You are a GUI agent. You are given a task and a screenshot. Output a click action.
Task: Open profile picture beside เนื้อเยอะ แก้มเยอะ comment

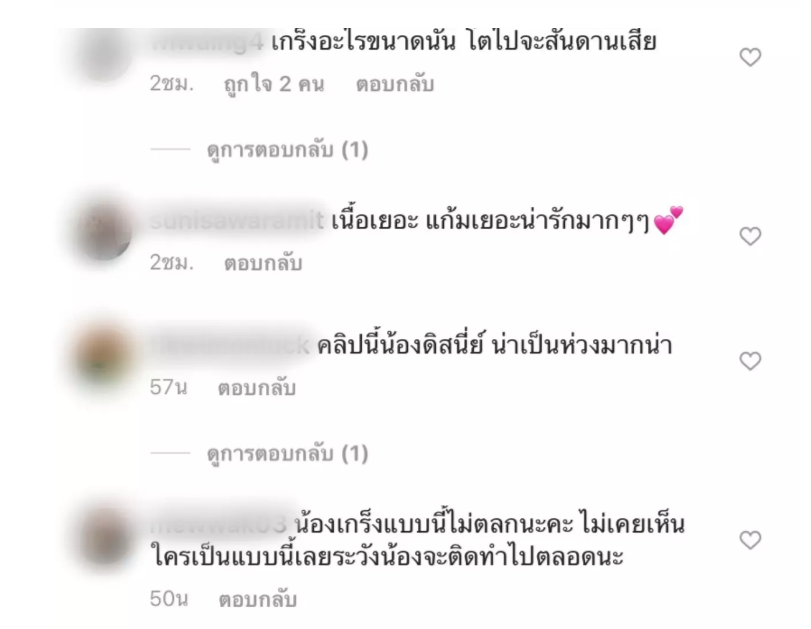(x=104, y=232)
